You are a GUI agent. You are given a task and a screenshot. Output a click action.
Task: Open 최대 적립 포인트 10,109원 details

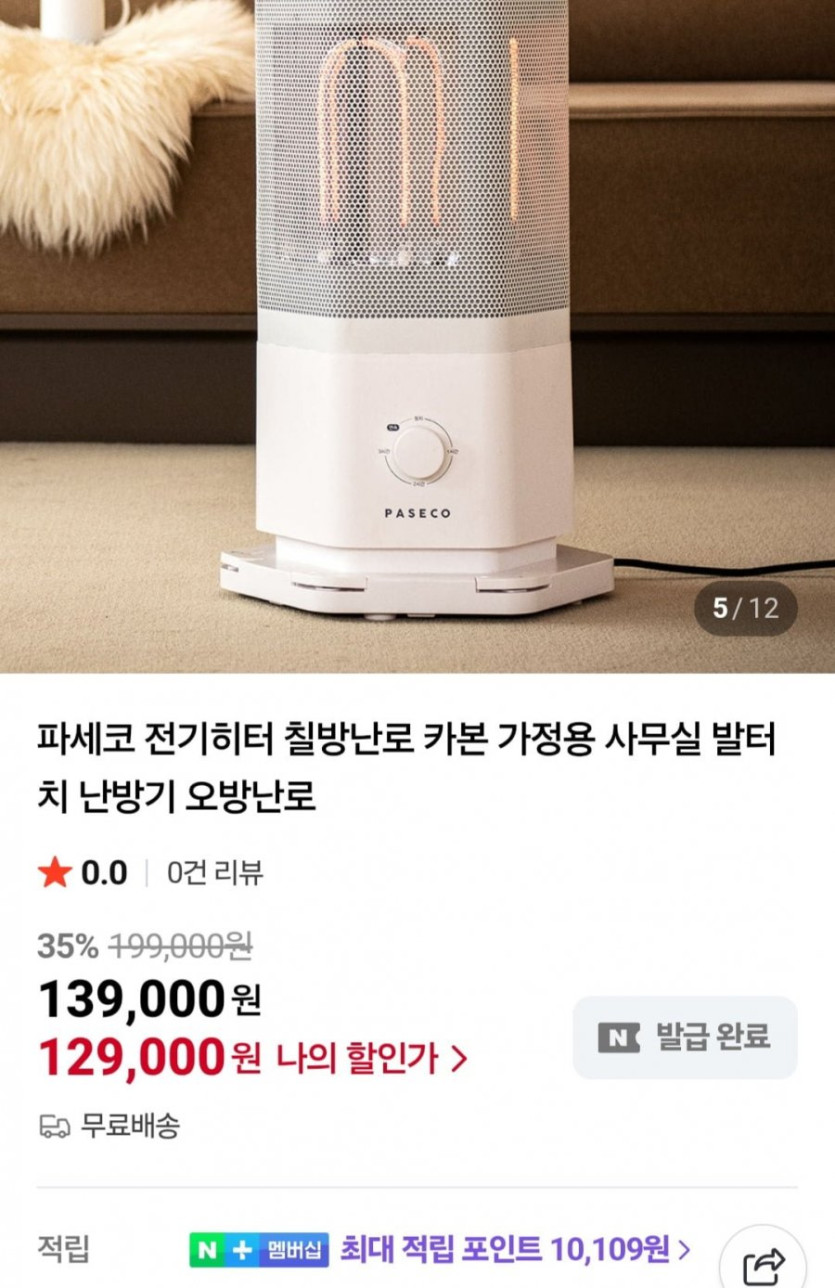click(514, 1248)
